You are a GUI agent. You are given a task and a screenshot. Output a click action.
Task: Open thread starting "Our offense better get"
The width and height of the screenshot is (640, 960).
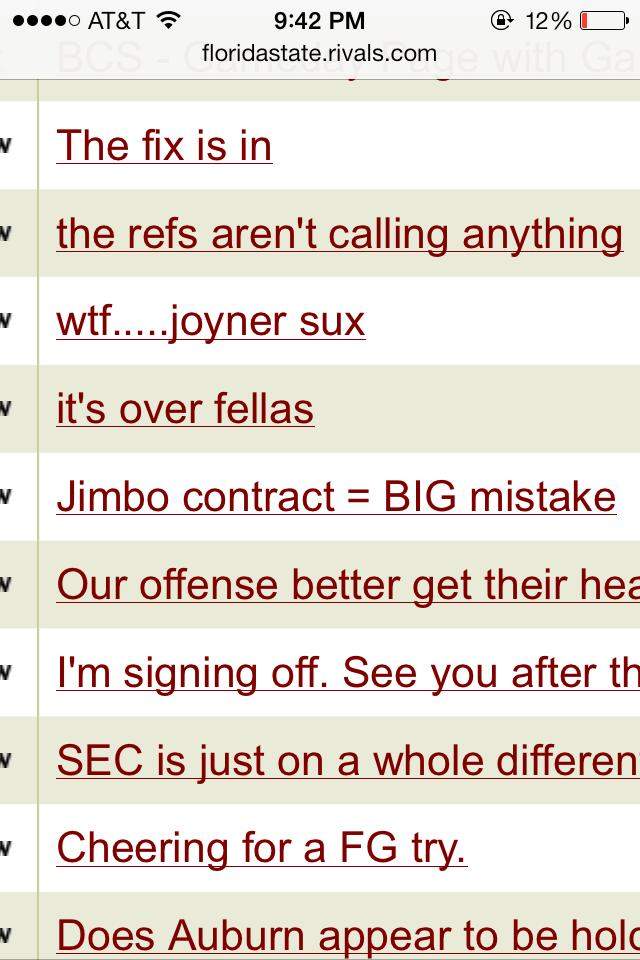347,585
